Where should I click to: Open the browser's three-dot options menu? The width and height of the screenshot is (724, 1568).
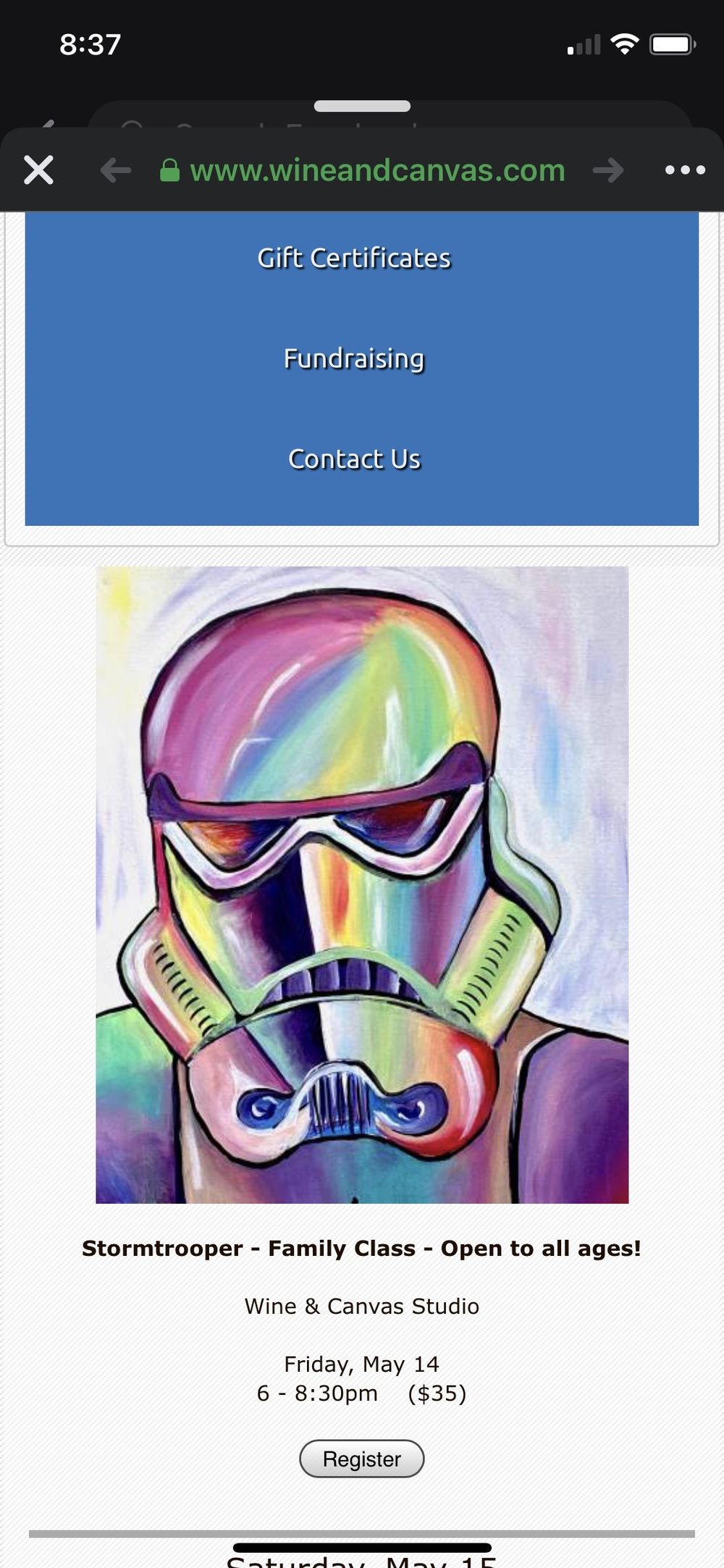coord(685,170)
